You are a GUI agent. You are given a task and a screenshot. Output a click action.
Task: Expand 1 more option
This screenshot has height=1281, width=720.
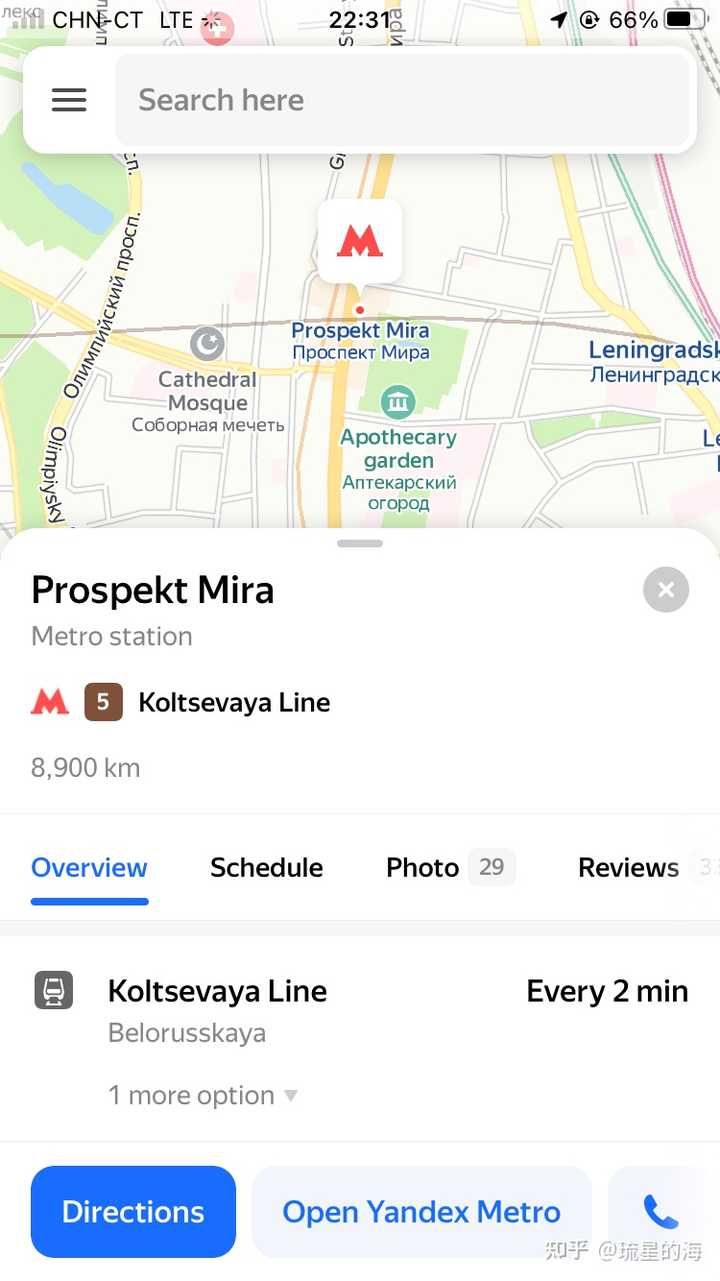click(202, 1096)
